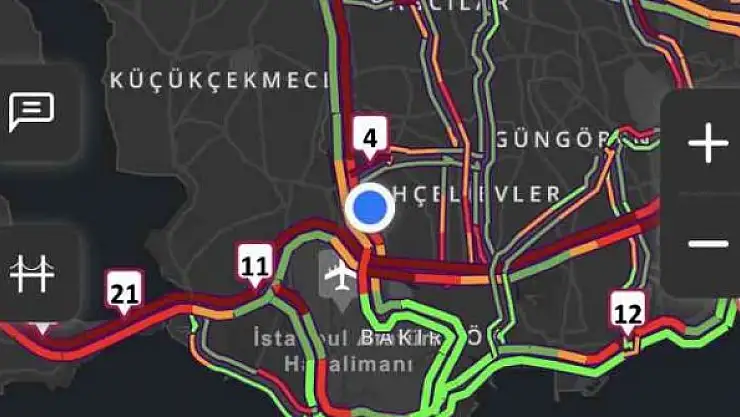Tap the bridge icon button

click(31, 272)
